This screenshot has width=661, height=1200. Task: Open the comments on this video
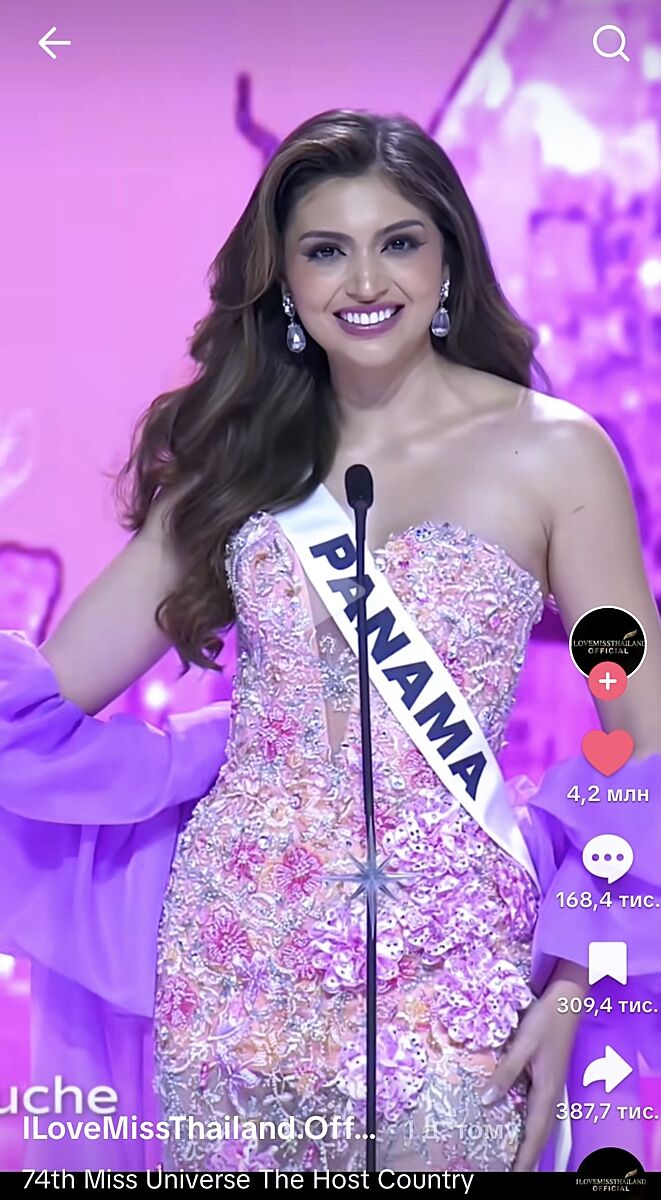tap(607, 858)
